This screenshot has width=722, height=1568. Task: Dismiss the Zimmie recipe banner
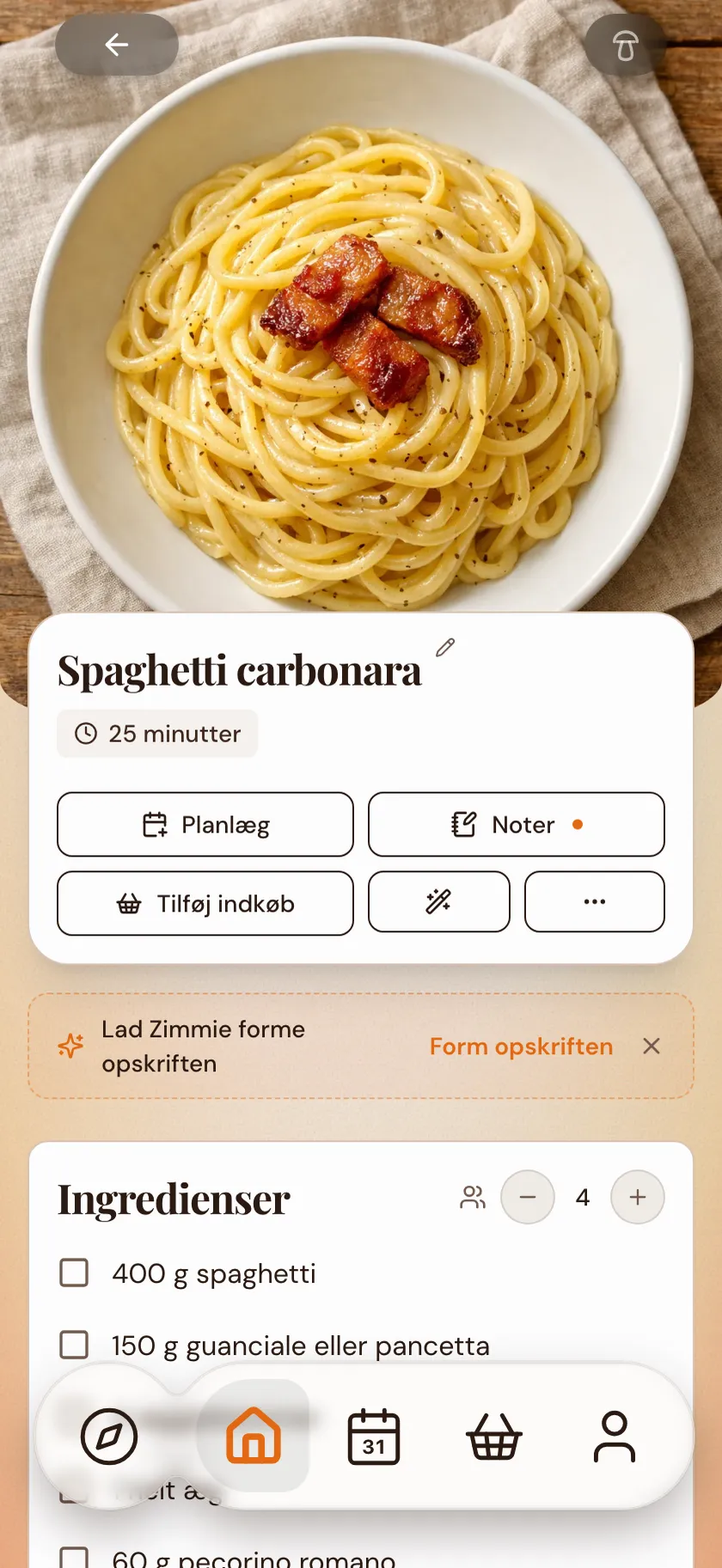pyautogui.click(x=652, y=1046)
